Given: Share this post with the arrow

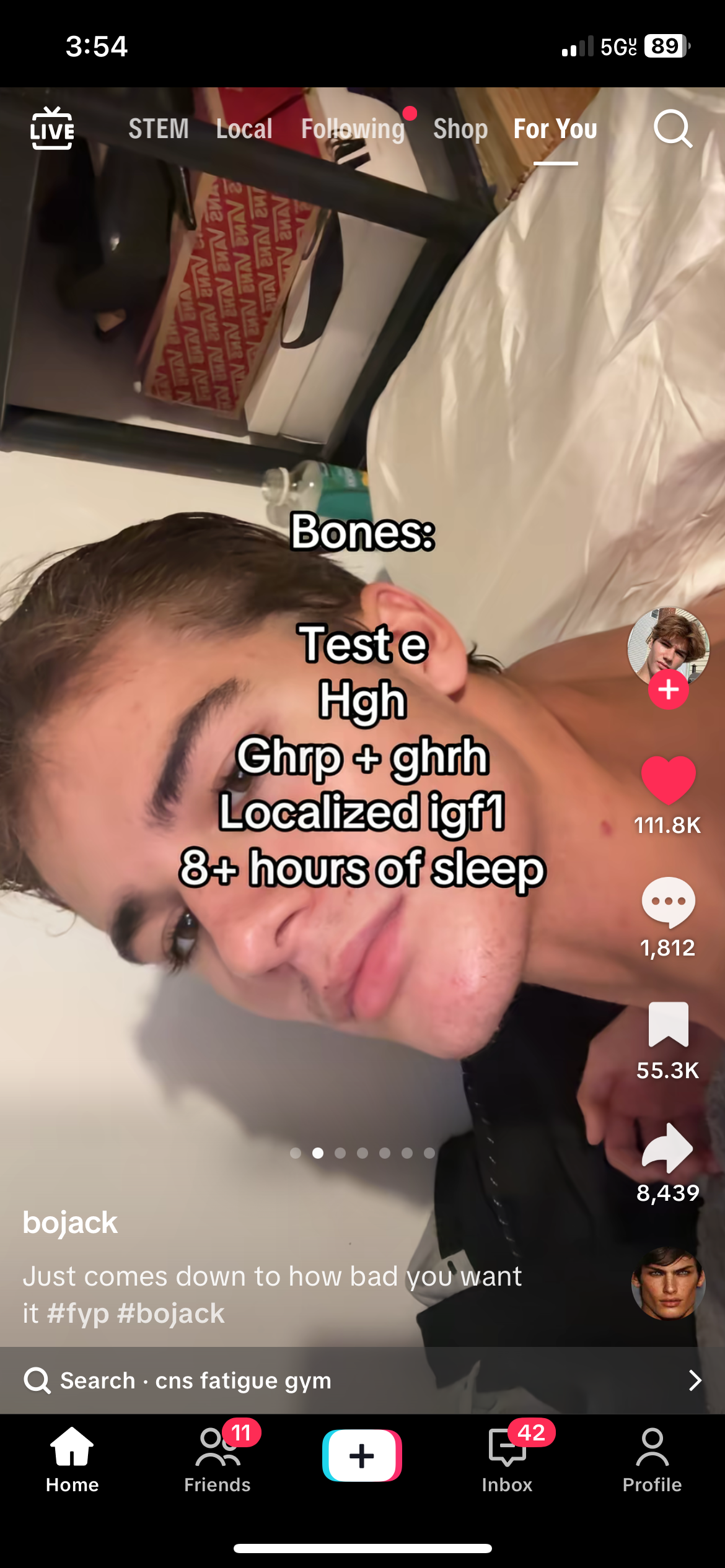Looking at the screenshot, I should click(668, 1148).
